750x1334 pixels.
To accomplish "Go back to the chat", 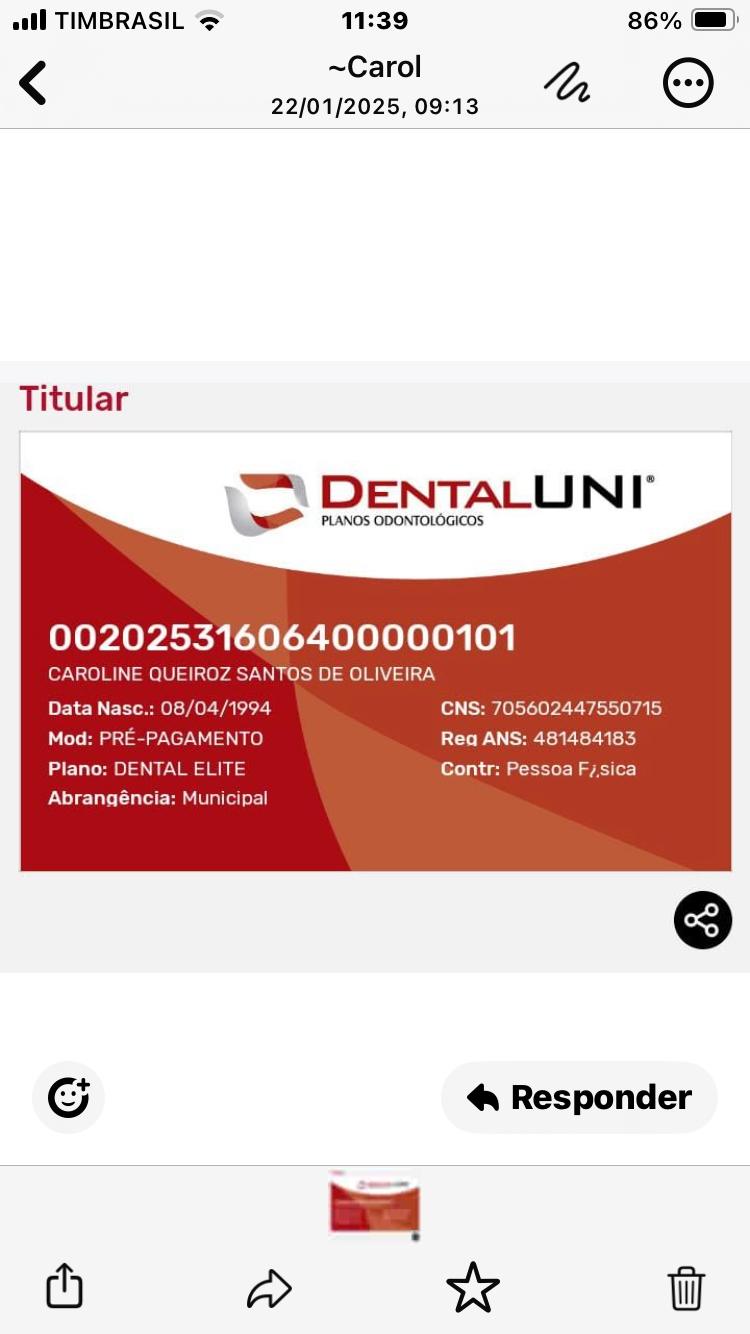I will coord(33,83).
